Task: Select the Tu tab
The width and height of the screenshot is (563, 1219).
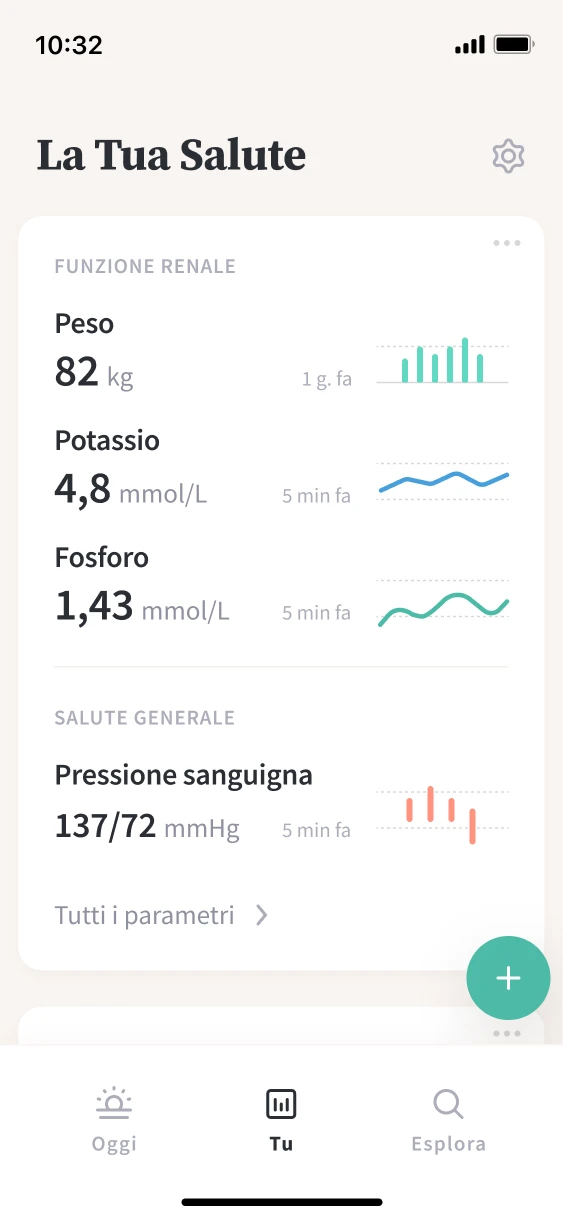Action: [281, 1121]
